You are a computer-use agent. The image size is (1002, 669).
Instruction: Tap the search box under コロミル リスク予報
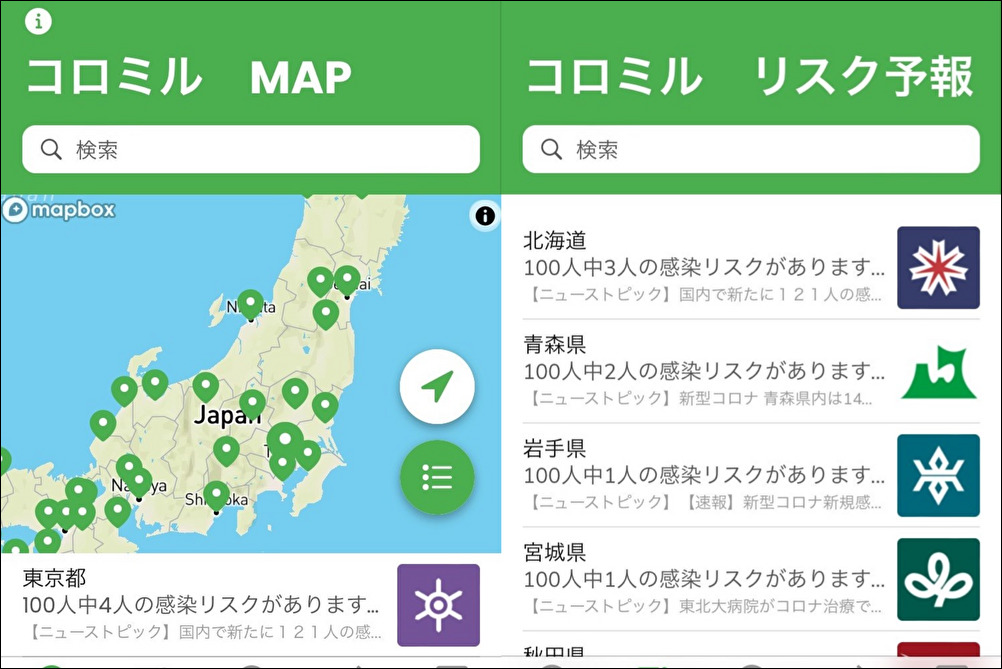point(751,150)
